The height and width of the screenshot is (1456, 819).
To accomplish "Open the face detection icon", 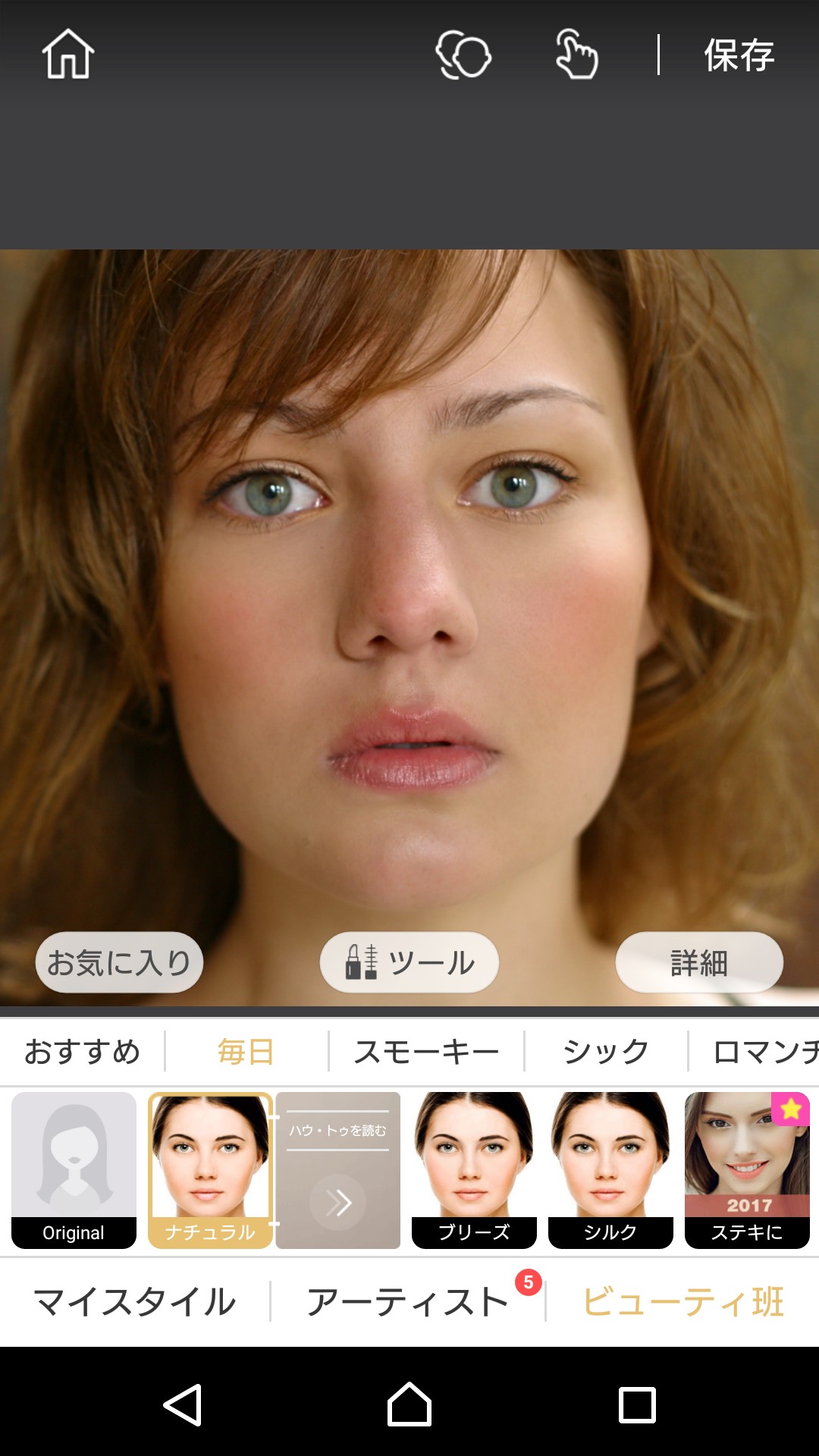I will [x=463, y=55].
